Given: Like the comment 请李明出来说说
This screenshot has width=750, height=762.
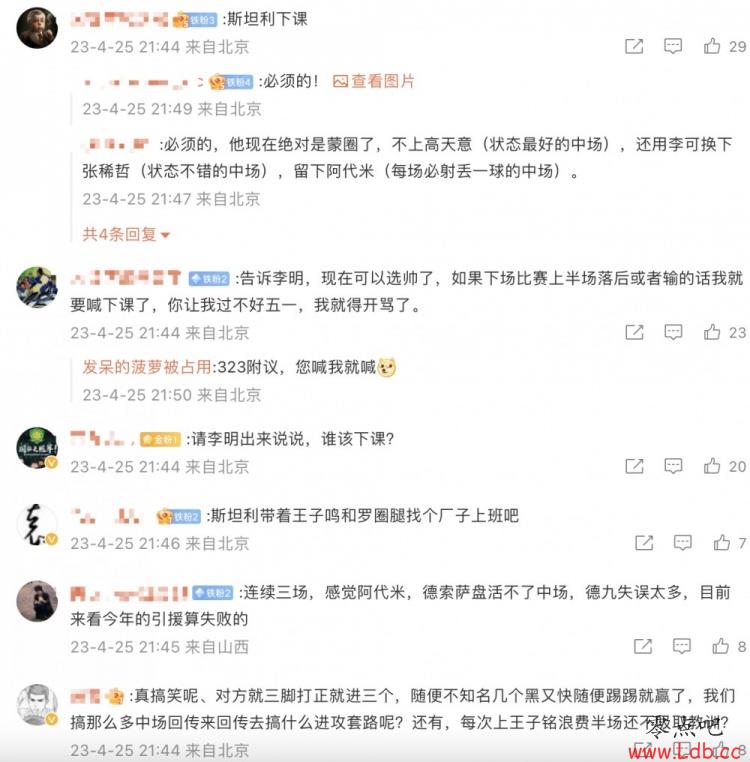Looking at the screenshot, I should tap(712, 466).
